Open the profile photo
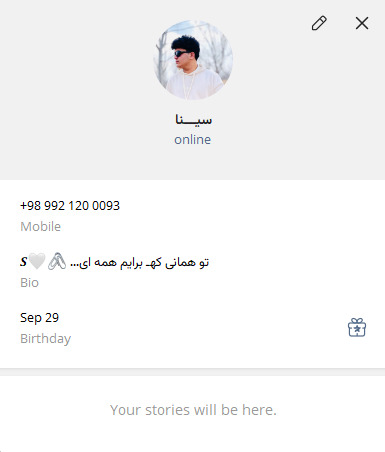Screen dimensions: 385x452 click(193, 60)
